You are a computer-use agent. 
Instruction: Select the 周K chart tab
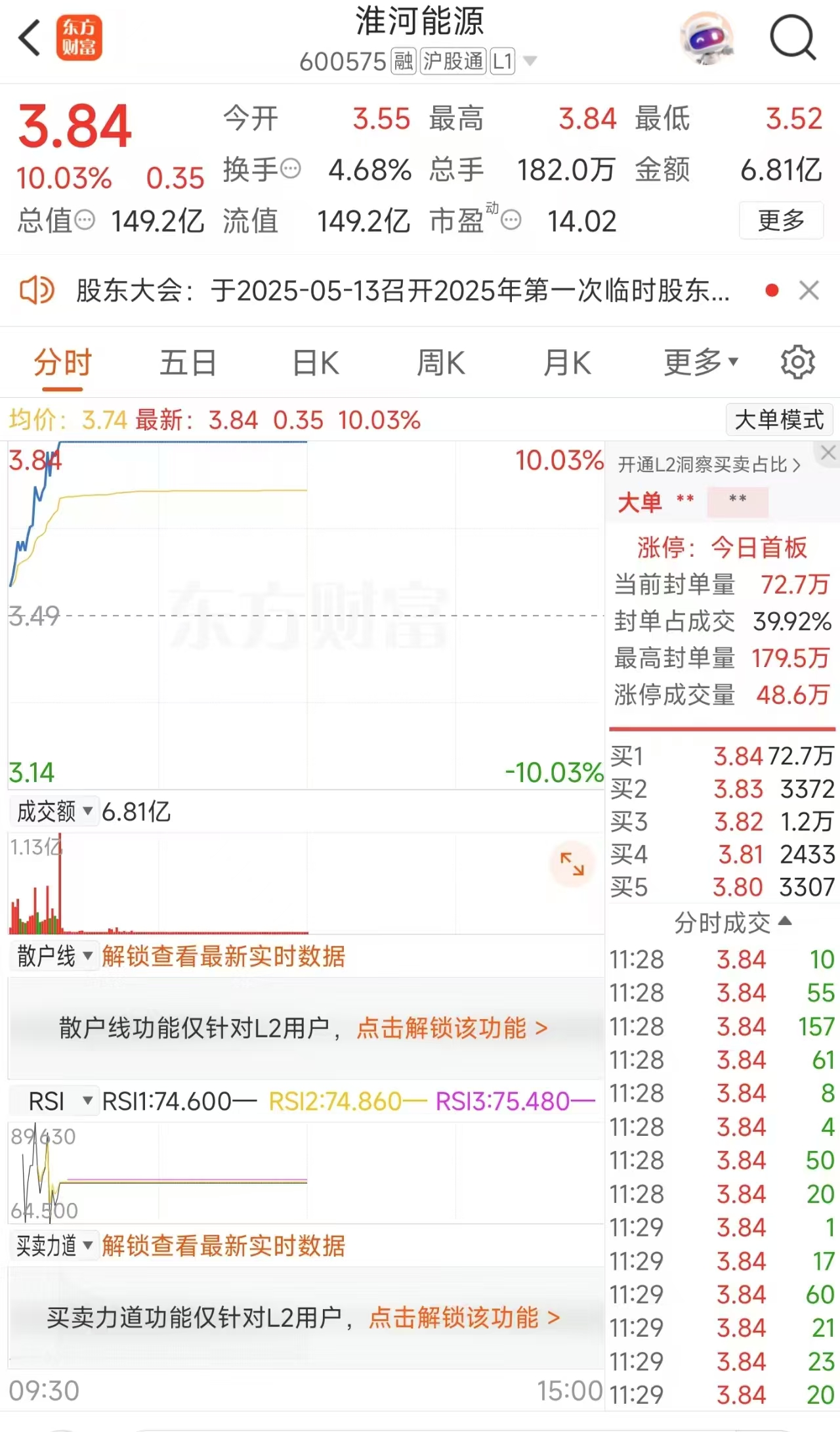441,362
